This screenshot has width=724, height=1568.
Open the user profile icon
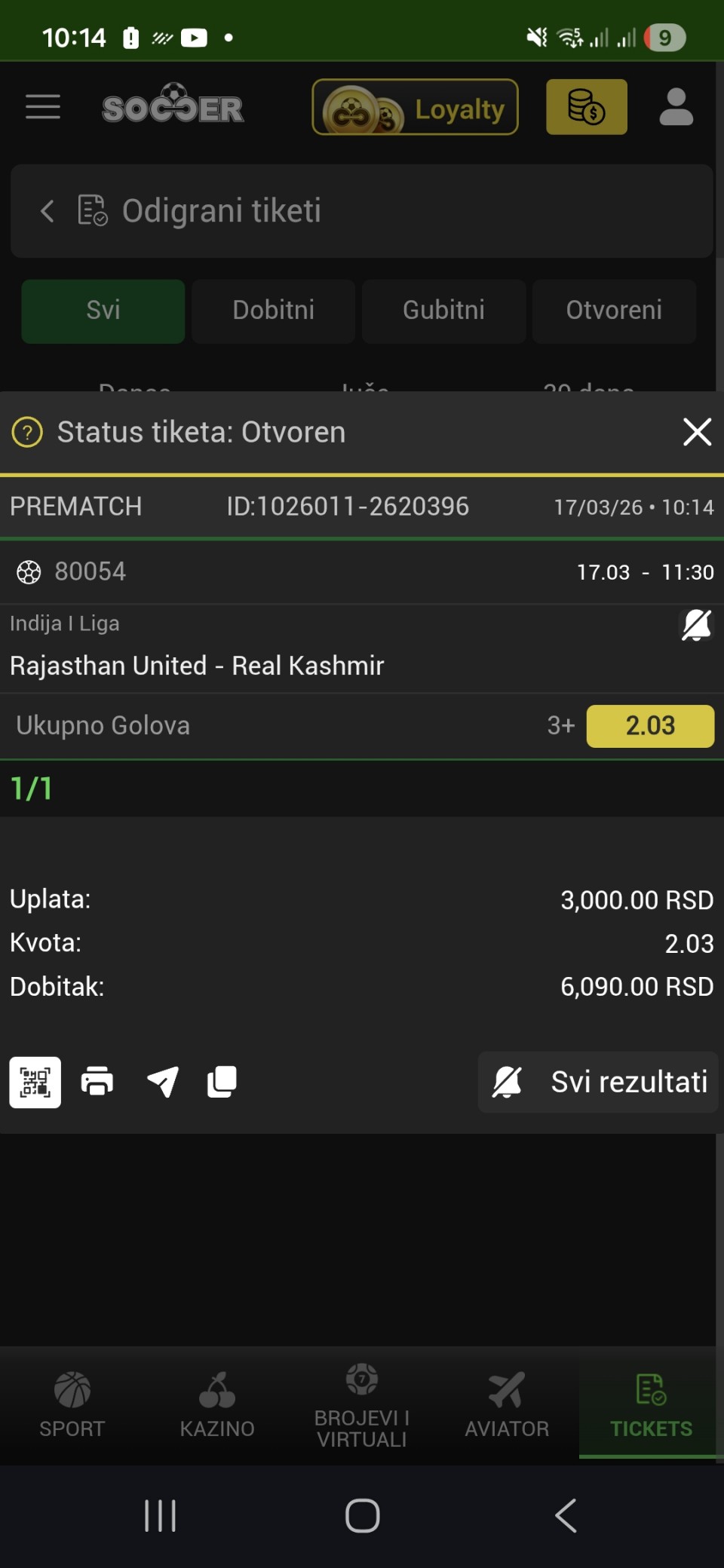676,107
